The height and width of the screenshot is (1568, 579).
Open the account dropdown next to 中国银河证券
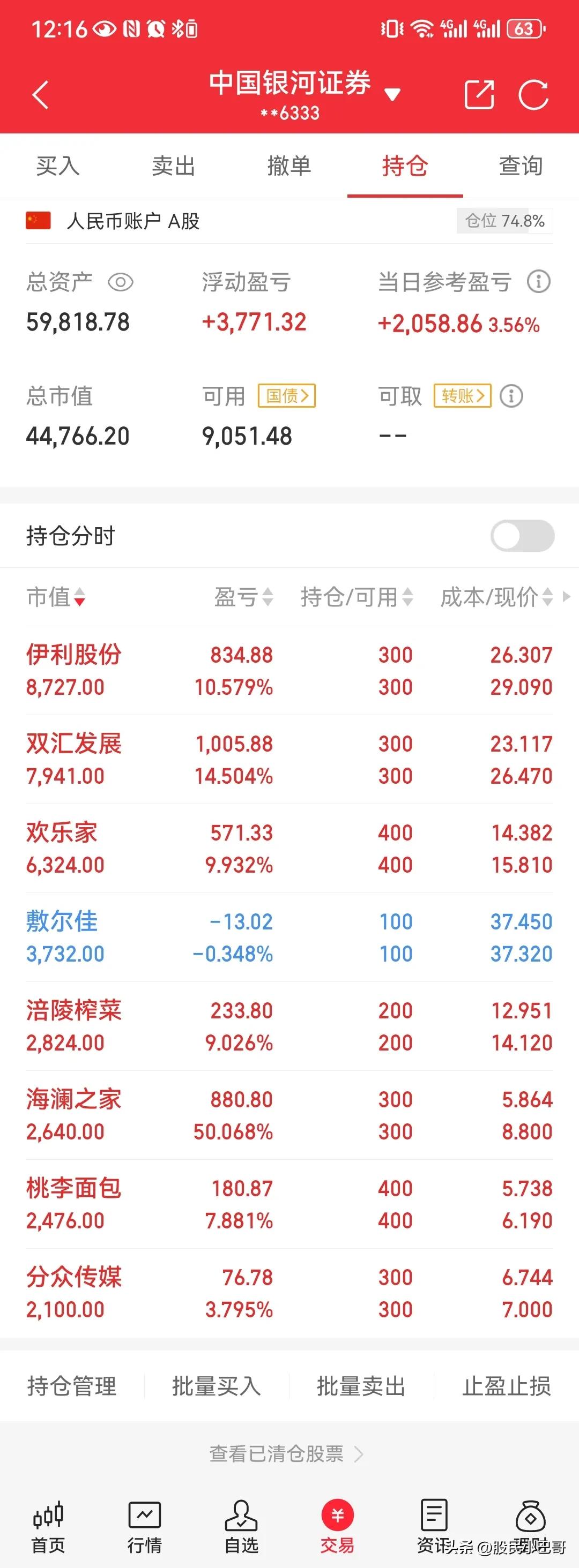click(x=392, y=94)
